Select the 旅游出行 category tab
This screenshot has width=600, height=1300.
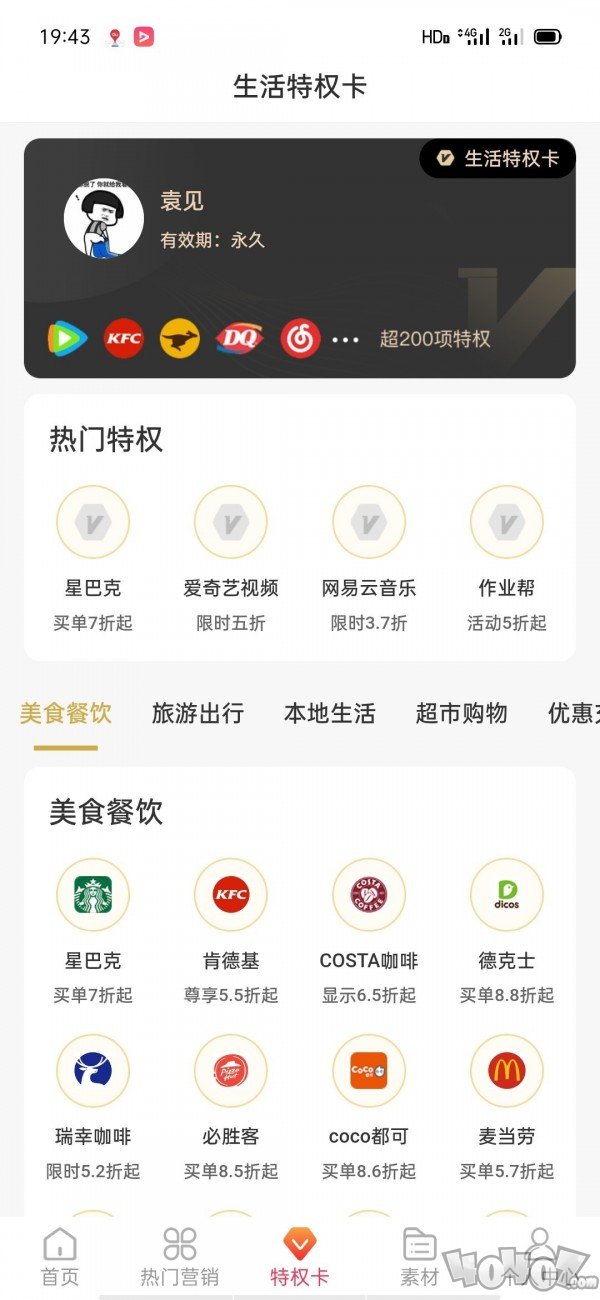coord(198,713)
